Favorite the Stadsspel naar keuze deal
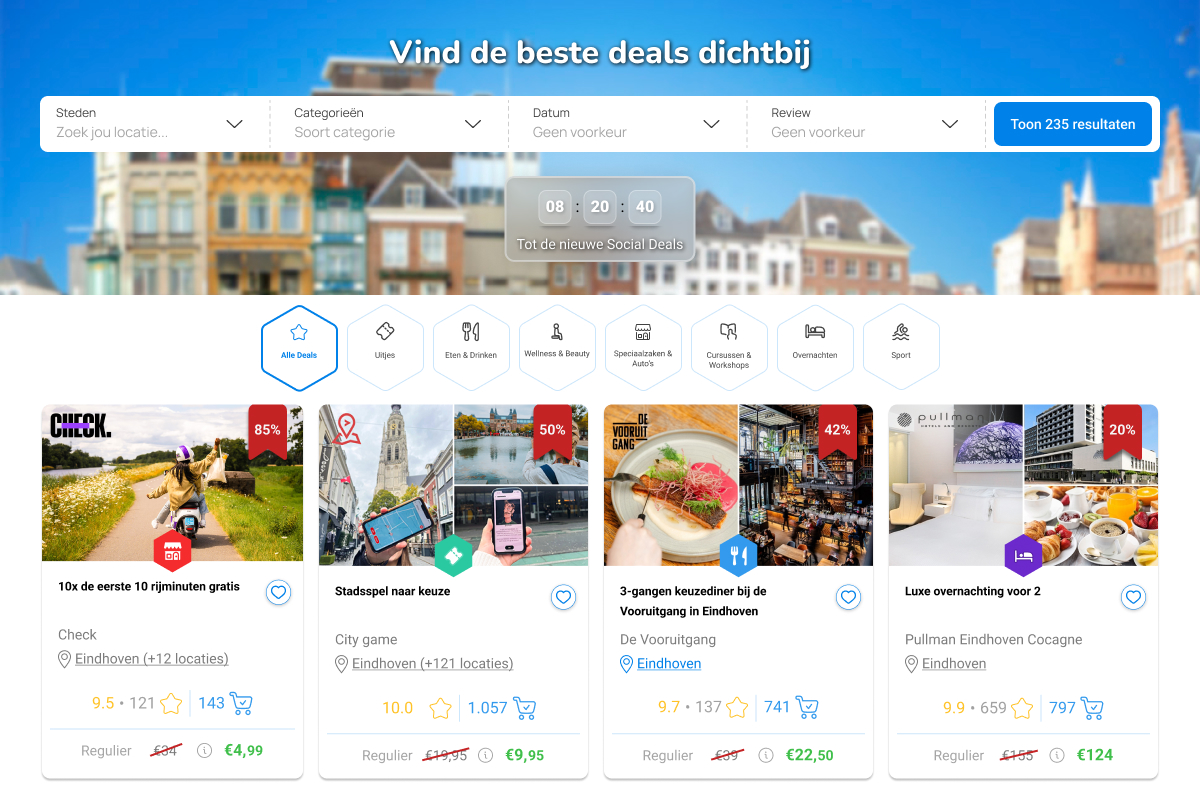This screenshot has width=1200, height=800. [563, 598]
